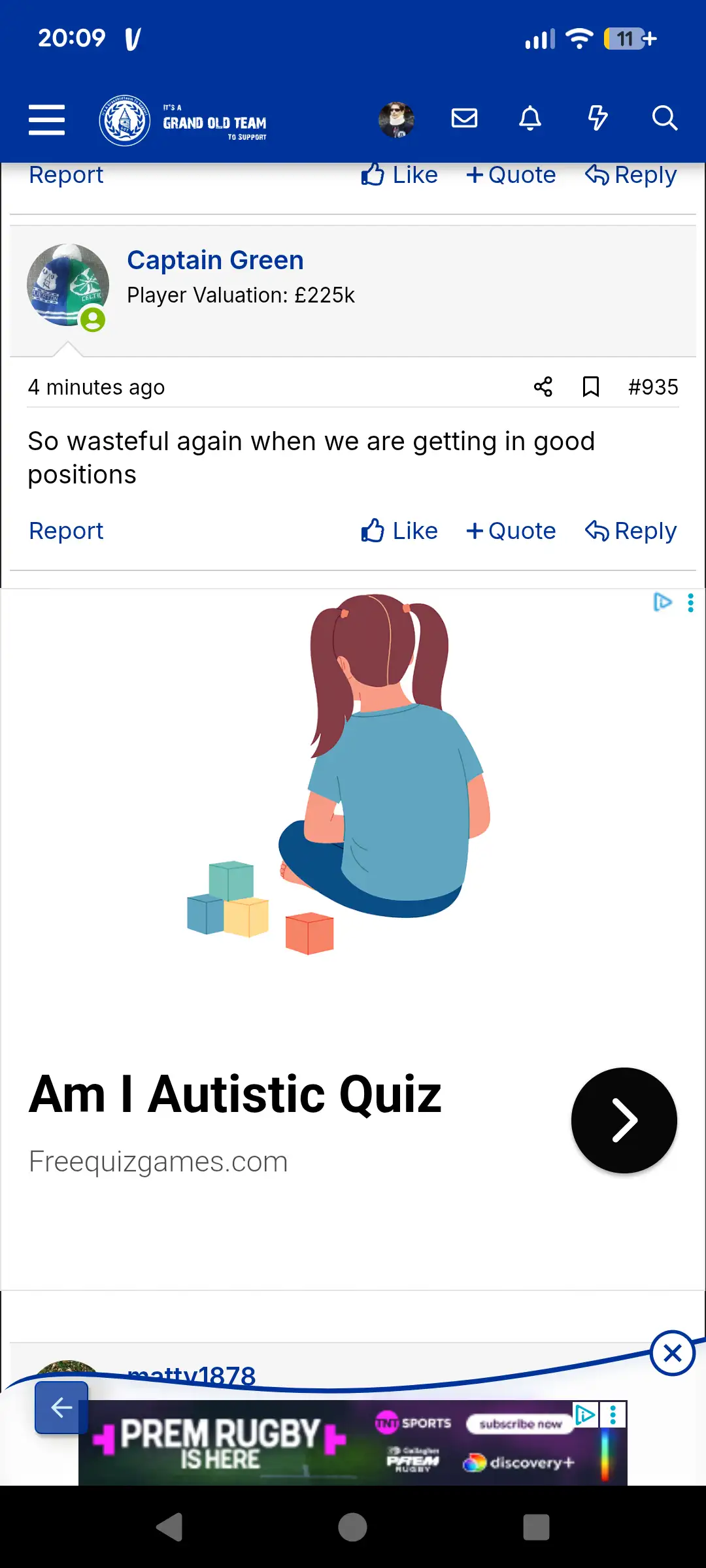Close the bottom Prem Rugby banner ad
The width and height of the screenshot is (706, 1568).
point(672,1353)
